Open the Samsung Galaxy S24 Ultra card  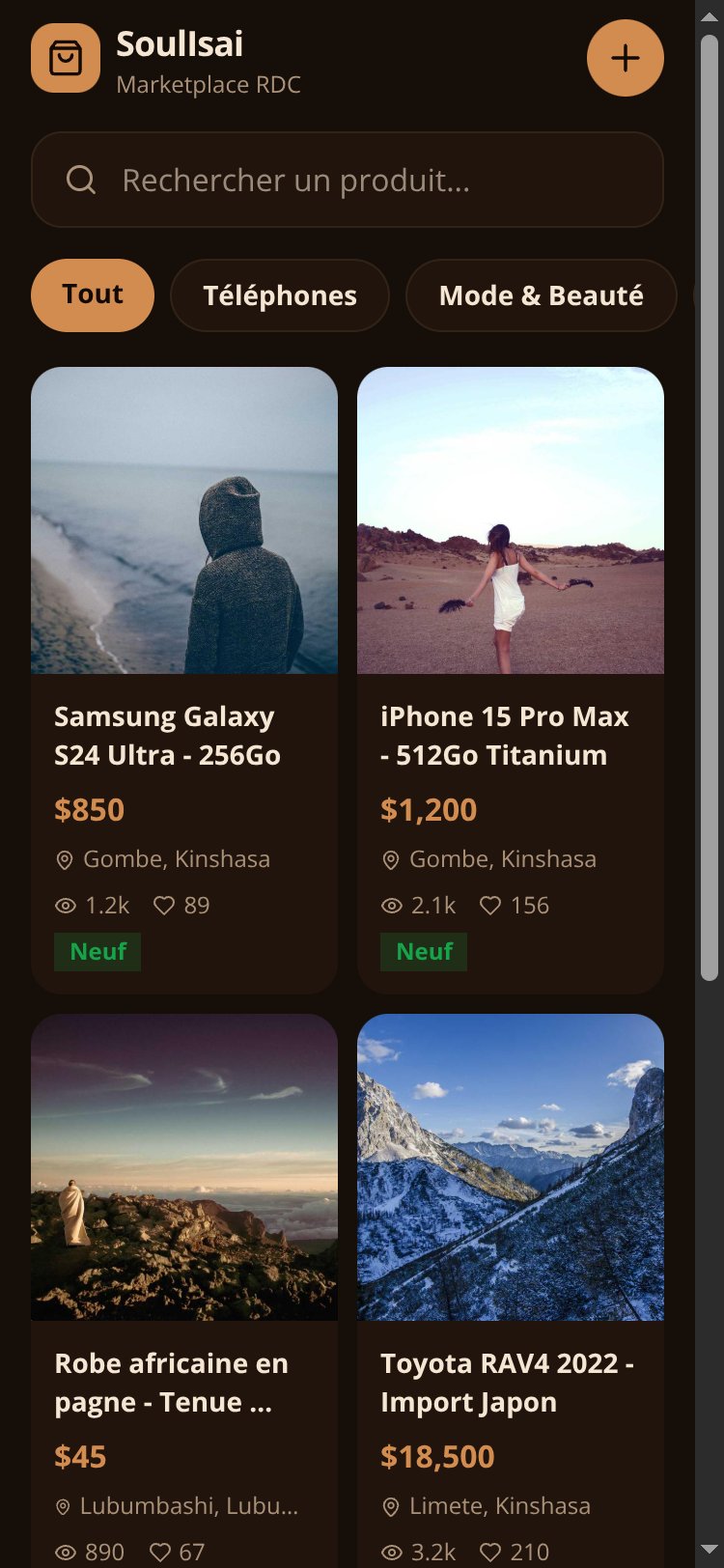click(184, 680)
